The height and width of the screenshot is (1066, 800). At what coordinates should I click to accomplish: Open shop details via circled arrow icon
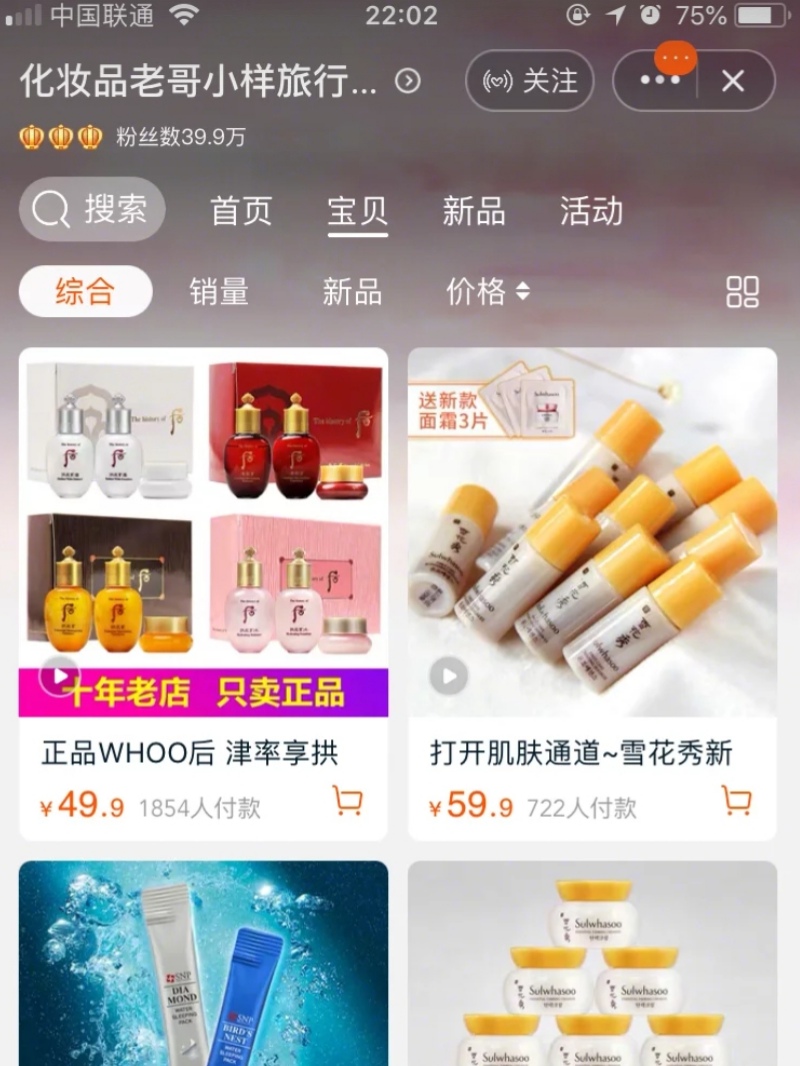[406, 82]
